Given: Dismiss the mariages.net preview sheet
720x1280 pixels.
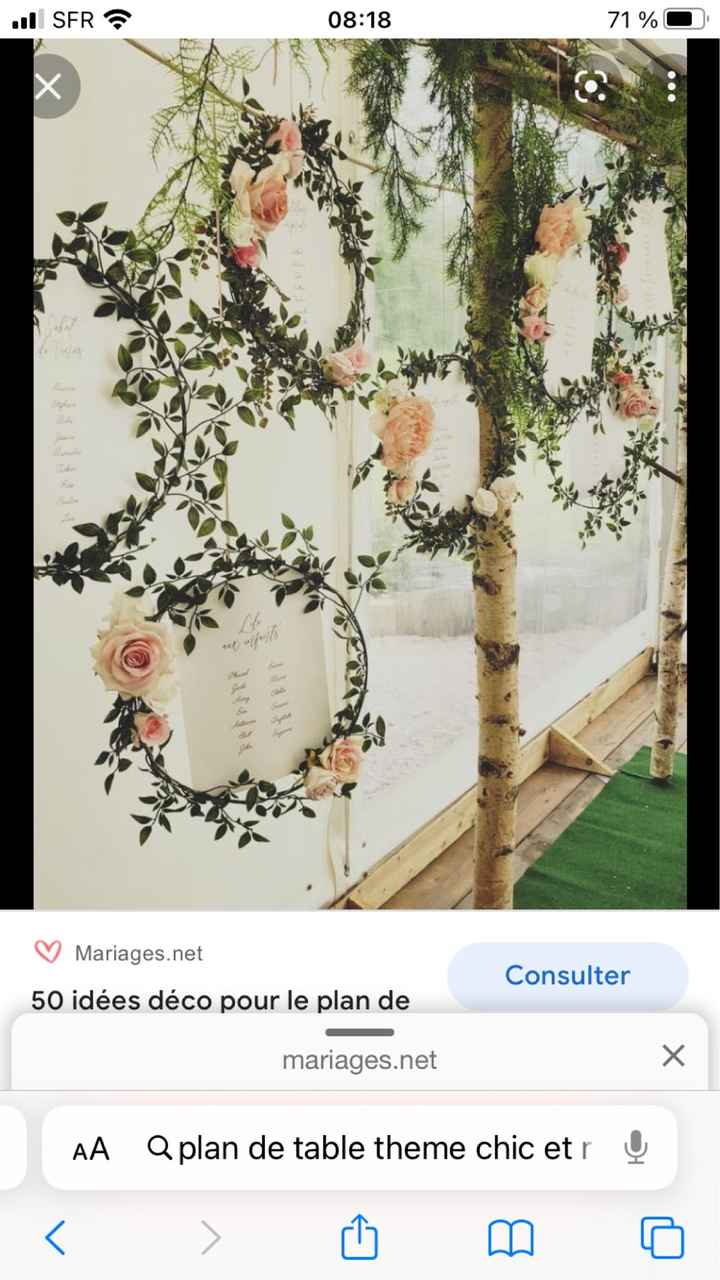Looking at the screenshot, I should point(673,1055).
